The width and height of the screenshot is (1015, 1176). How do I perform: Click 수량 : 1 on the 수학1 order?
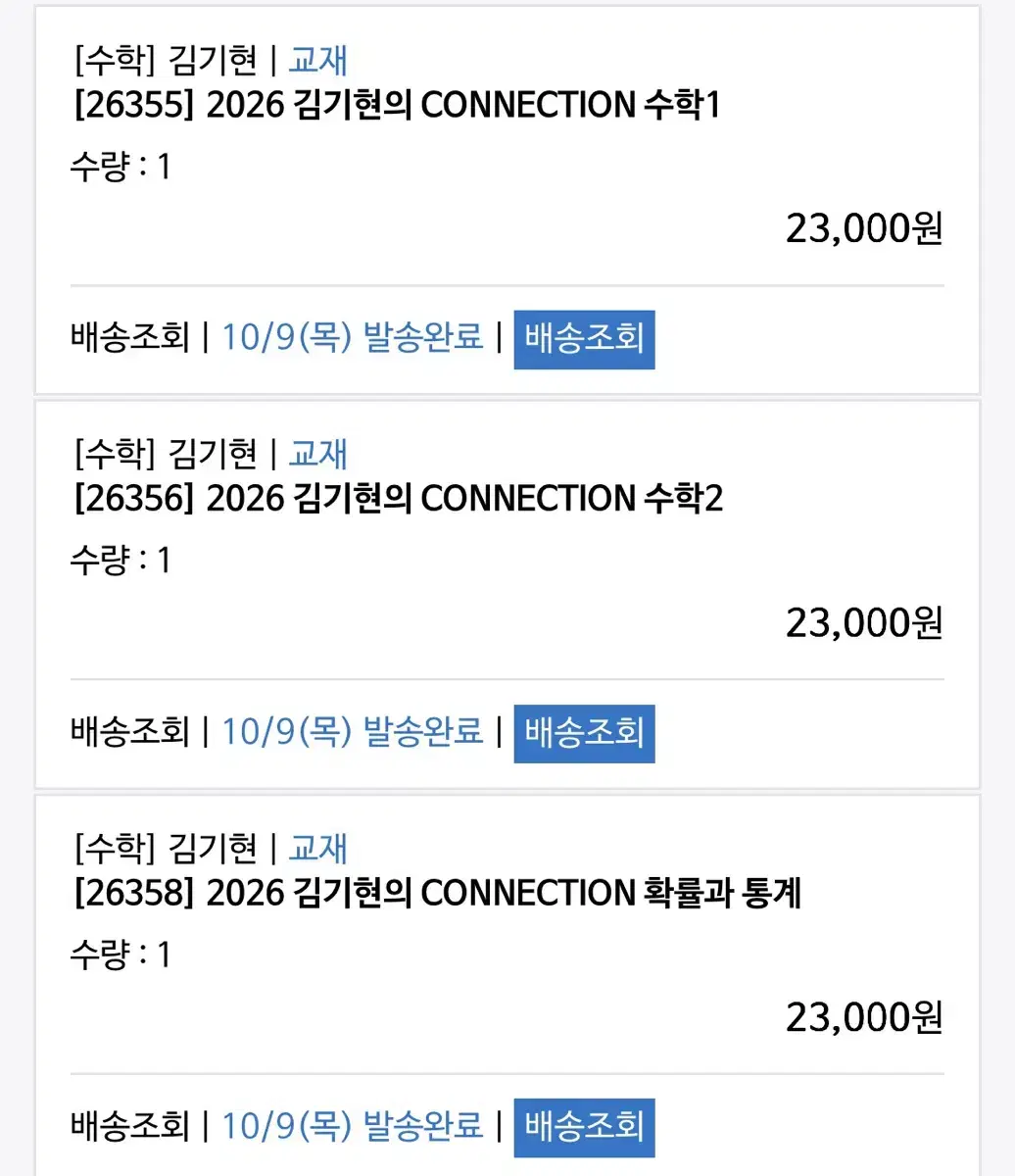coord(121,168)
